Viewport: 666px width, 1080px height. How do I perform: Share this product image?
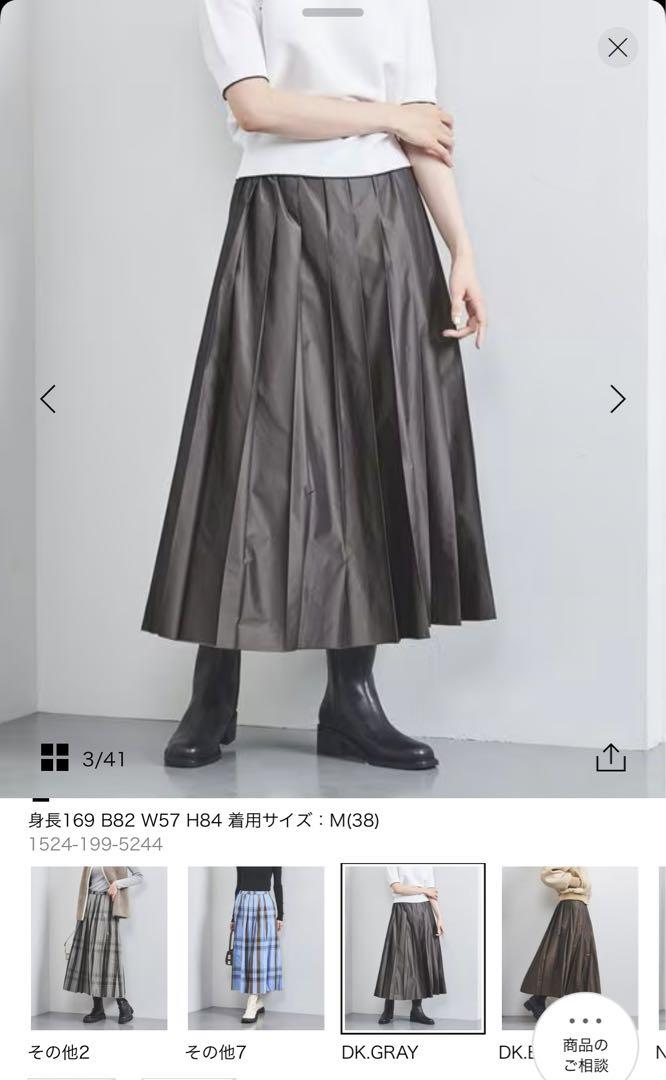tap(610, 757)
